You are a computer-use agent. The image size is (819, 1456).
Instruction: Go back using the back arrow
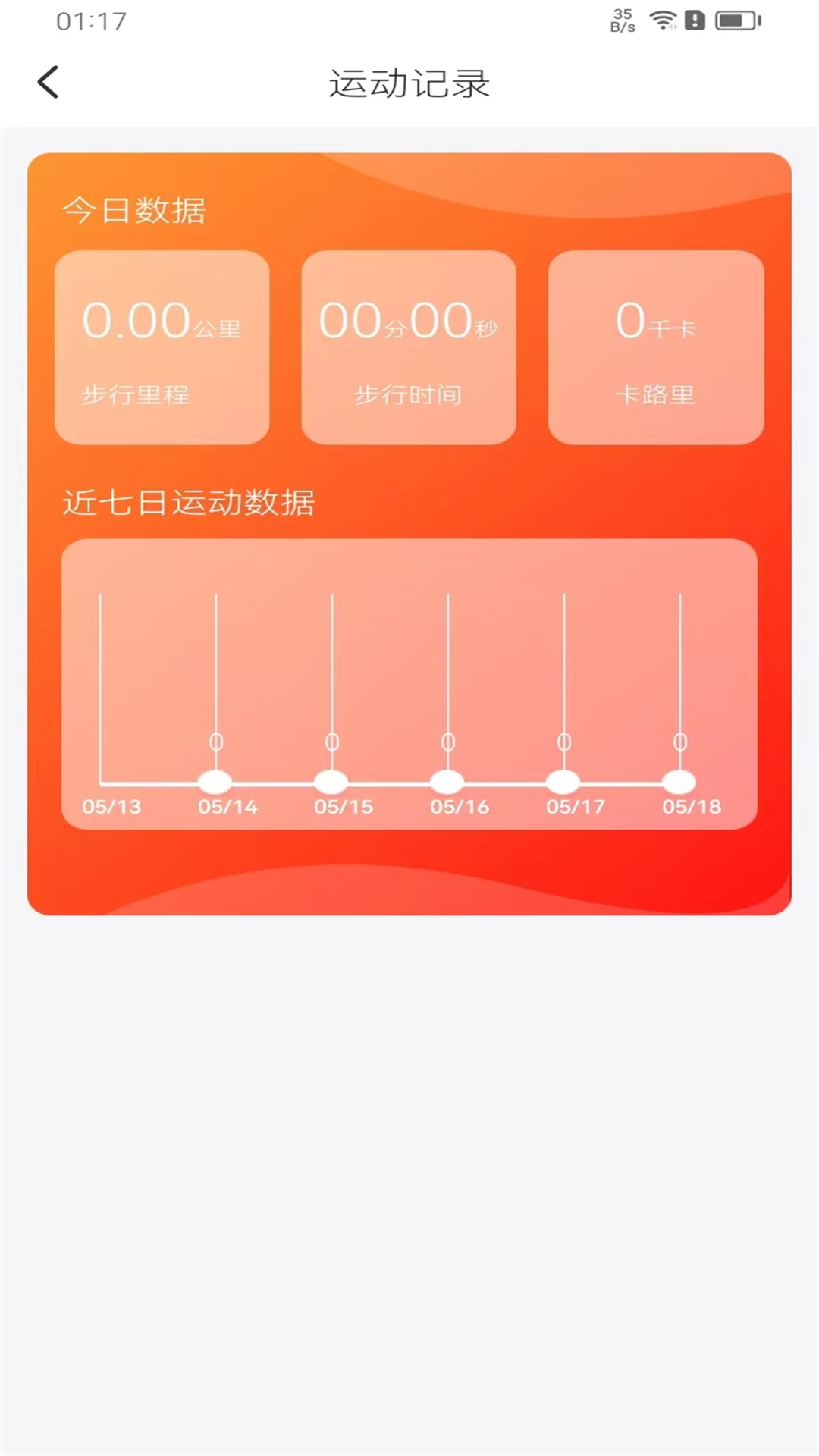point(49,82)
